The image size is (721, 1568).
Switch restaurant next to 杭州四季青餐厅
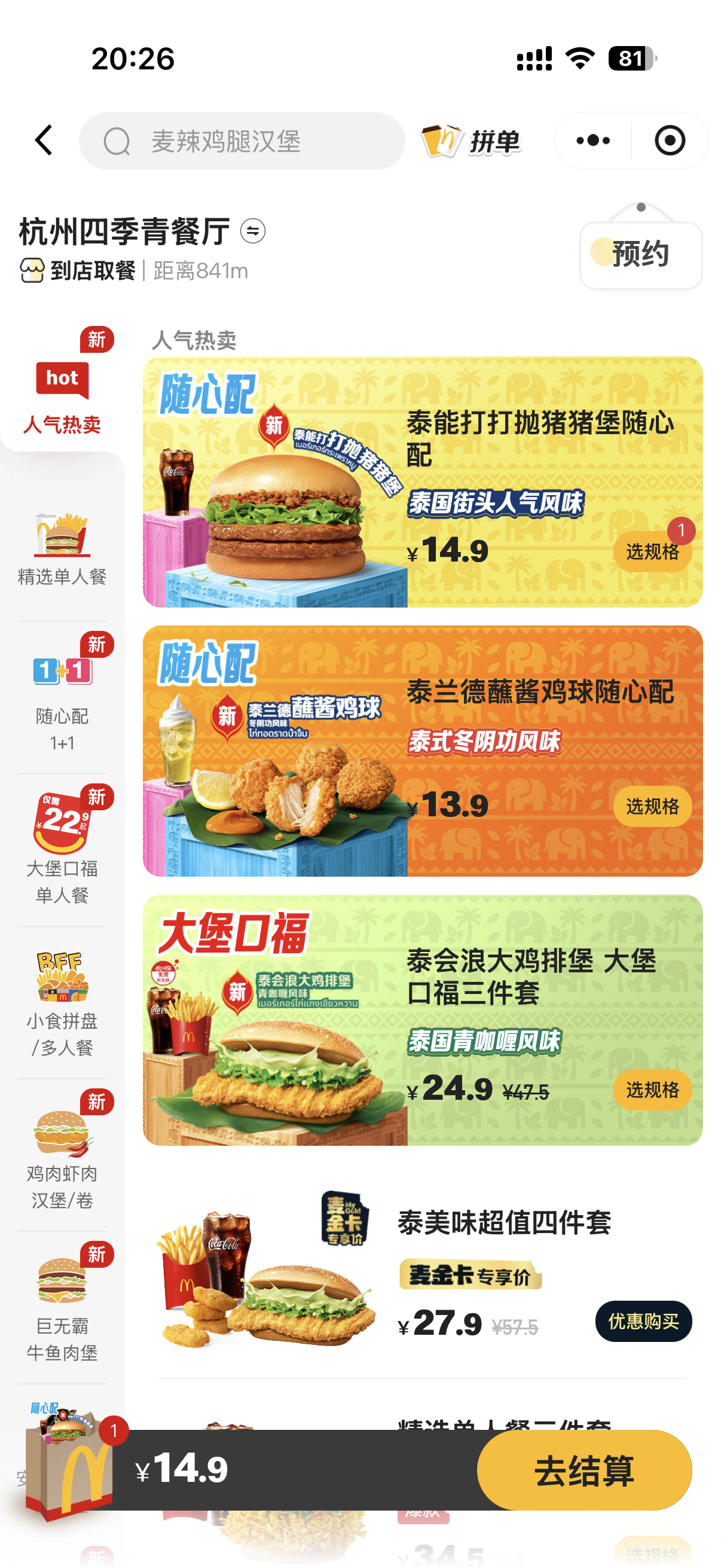(252, 231)
